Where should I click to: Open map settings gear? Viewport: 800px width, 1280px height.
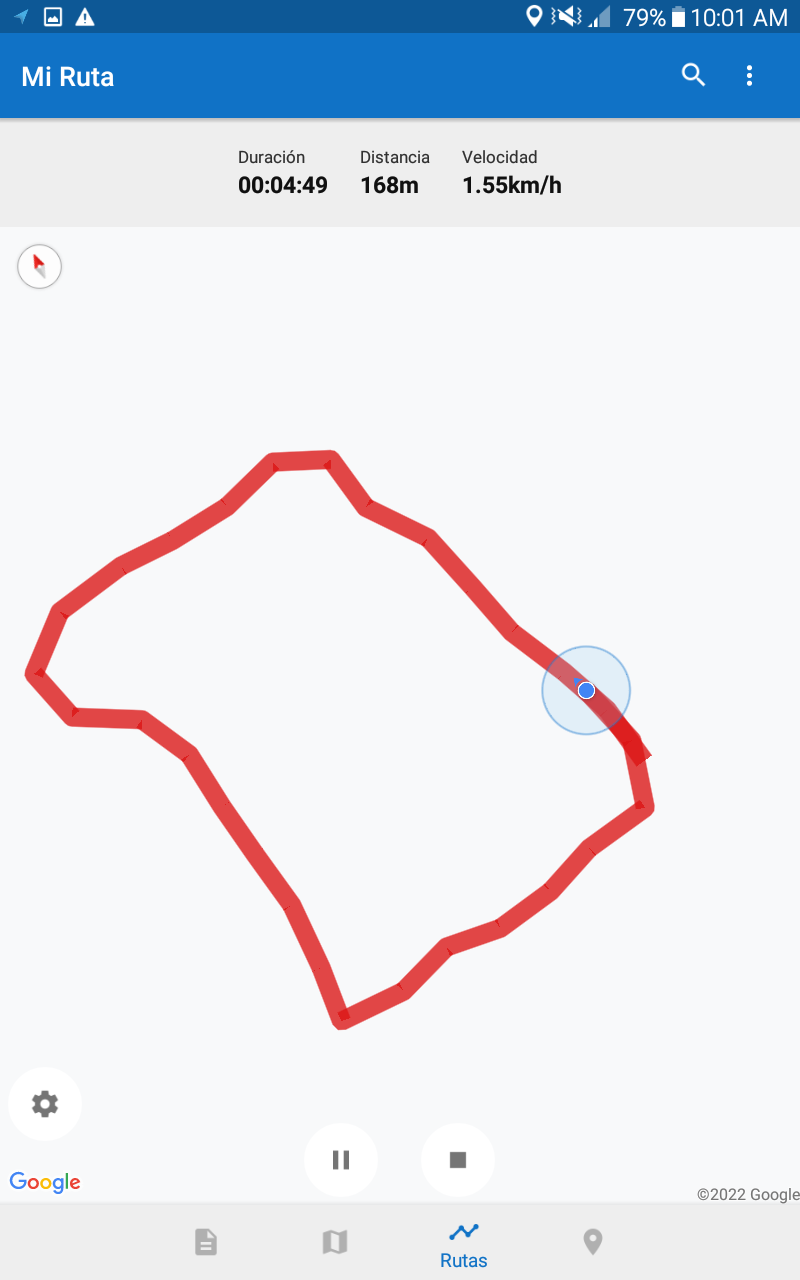pos(45,1104)
